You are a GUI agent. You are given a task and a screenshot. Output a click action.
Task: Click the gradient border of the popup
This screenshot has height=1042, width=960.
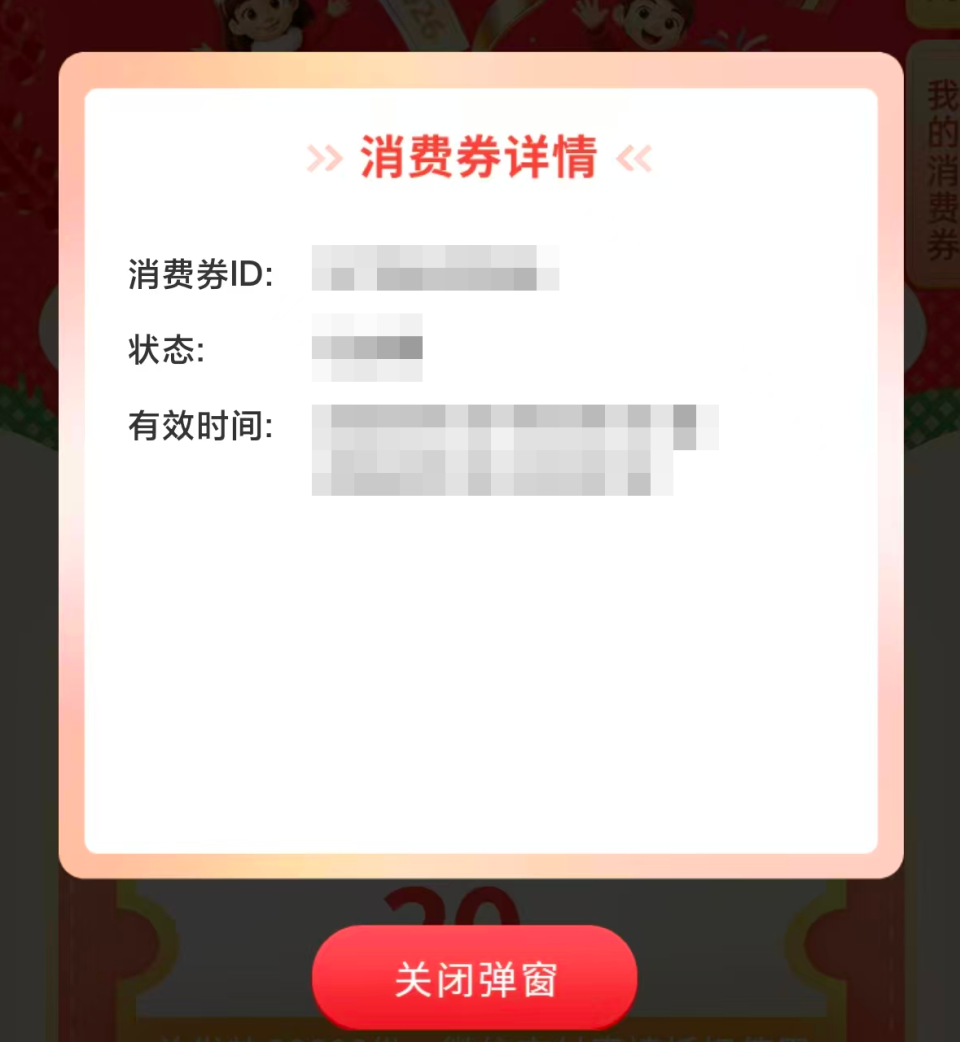click(x=478, y=70)
